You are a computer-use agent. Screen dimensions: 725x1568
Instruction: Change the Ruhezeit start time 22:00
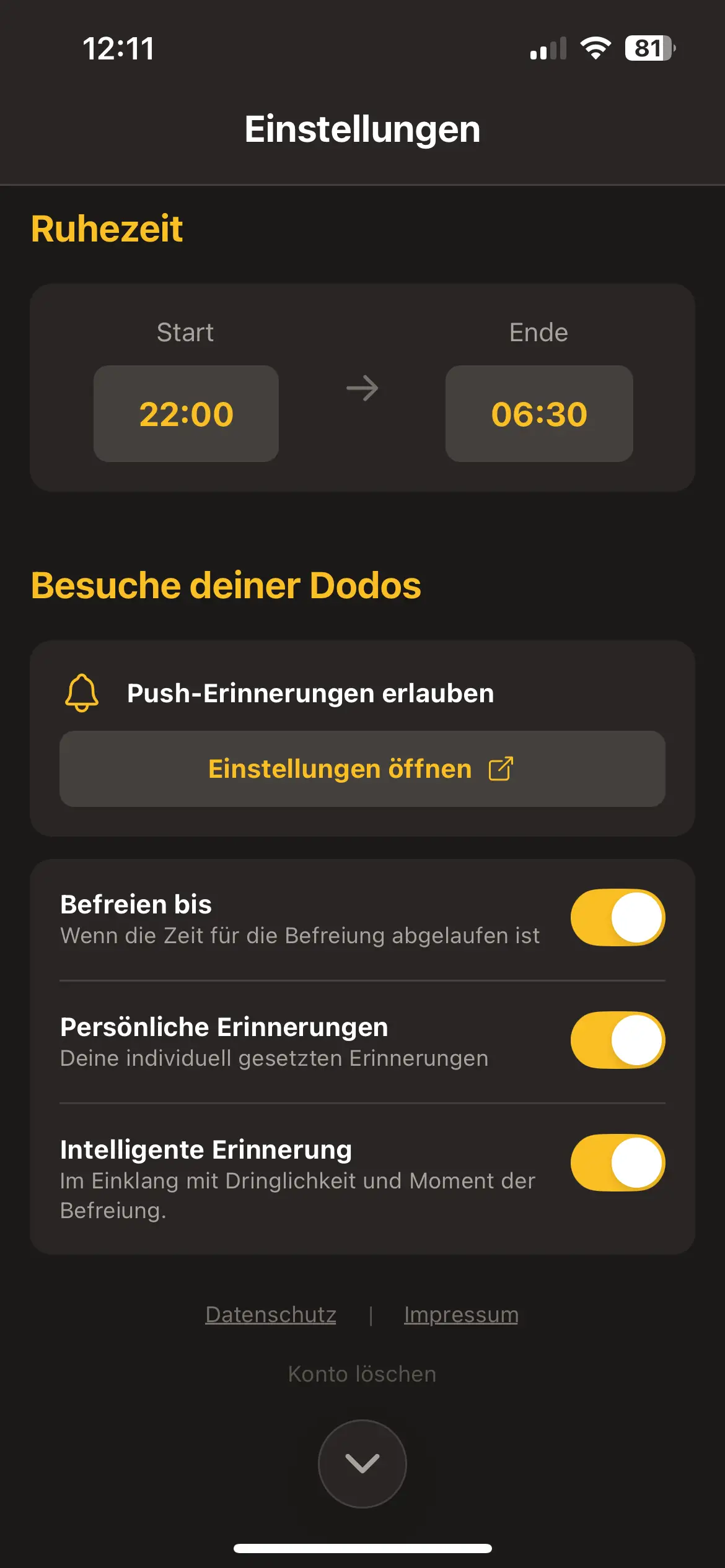point(186,414)
